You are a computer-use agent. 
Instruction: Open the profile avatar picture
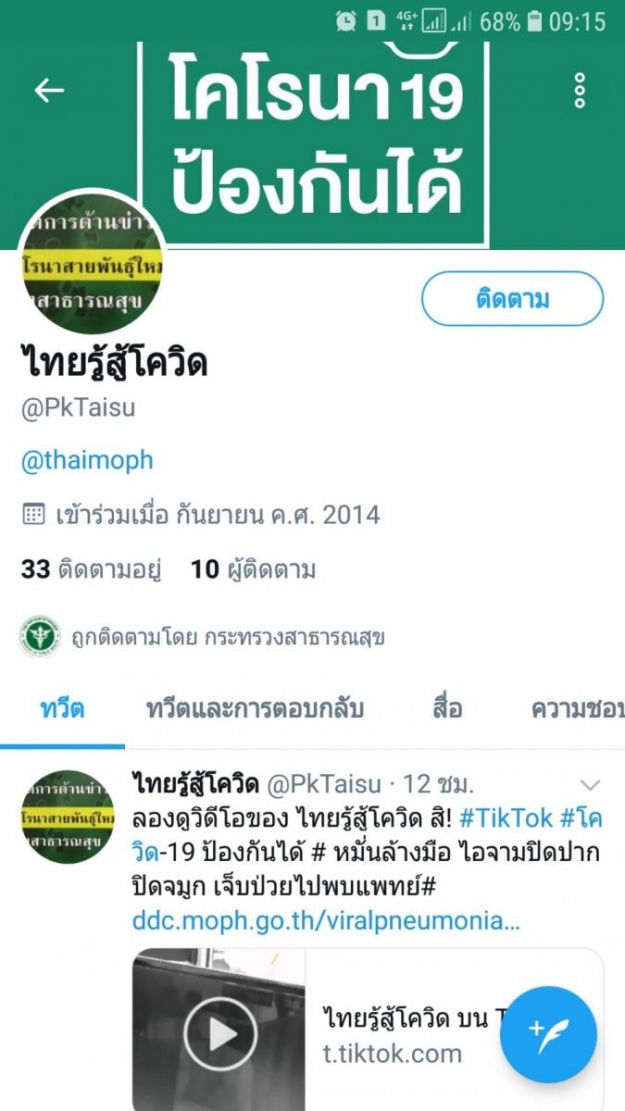click(92, 262)
